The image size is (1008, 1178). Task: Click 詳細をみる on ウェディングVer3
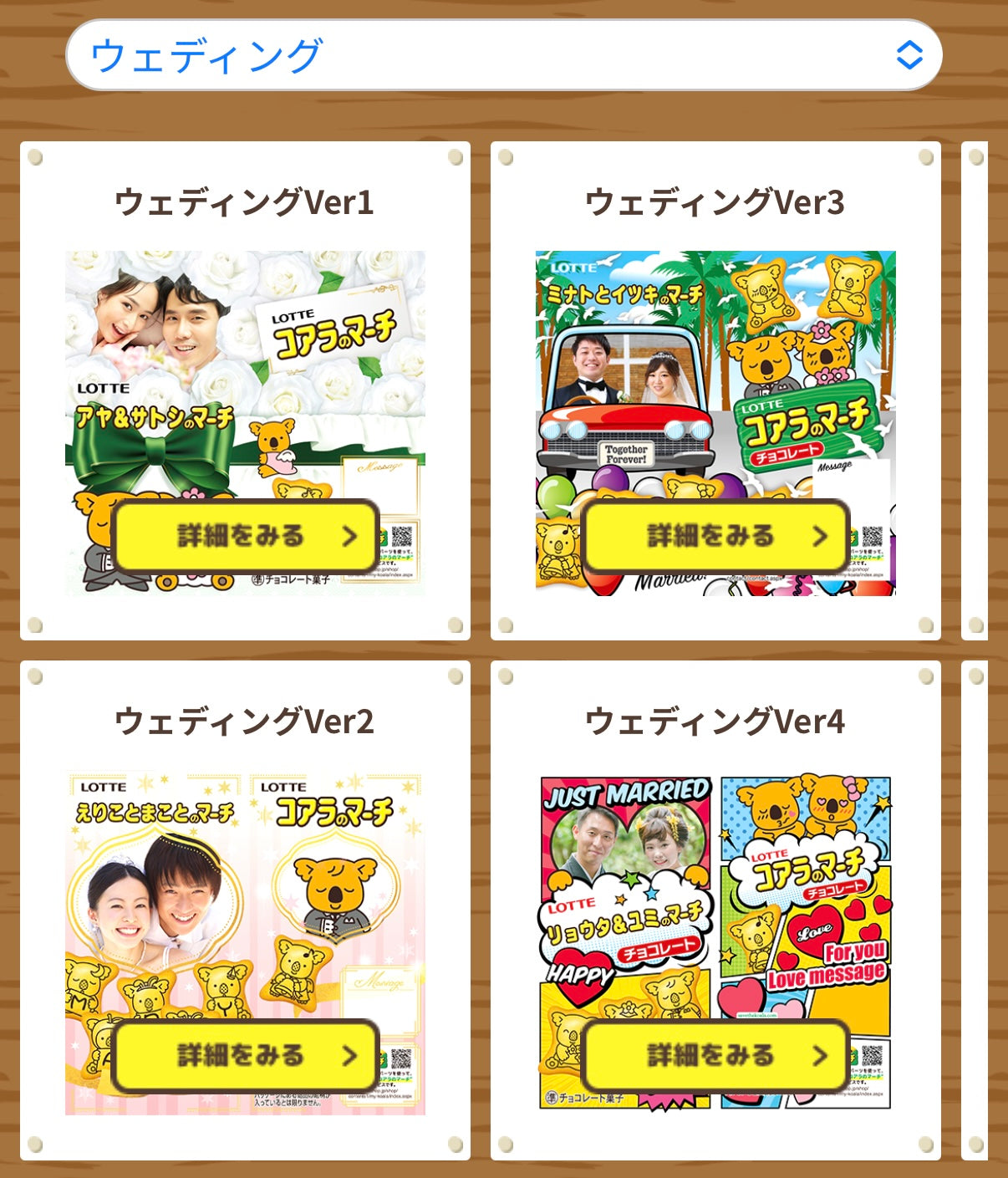pyautogui.click(x=715, y=538)
